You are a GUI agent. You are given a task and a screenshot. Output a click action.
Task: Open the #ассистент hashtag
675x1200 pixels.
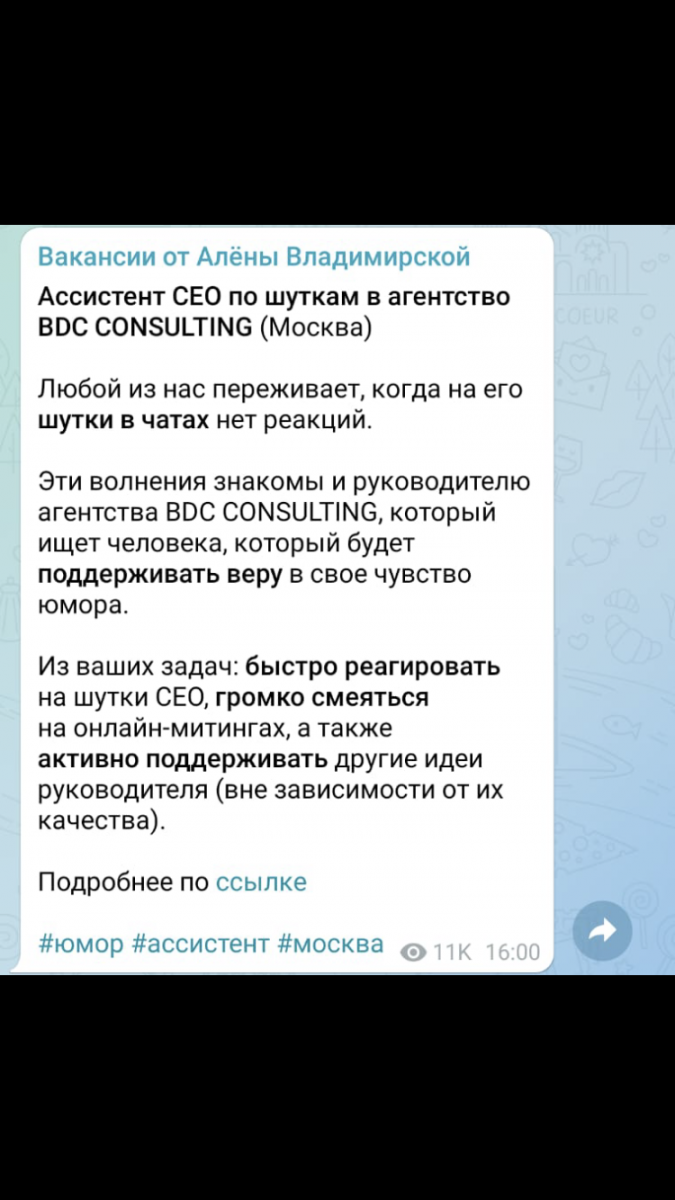200,945
